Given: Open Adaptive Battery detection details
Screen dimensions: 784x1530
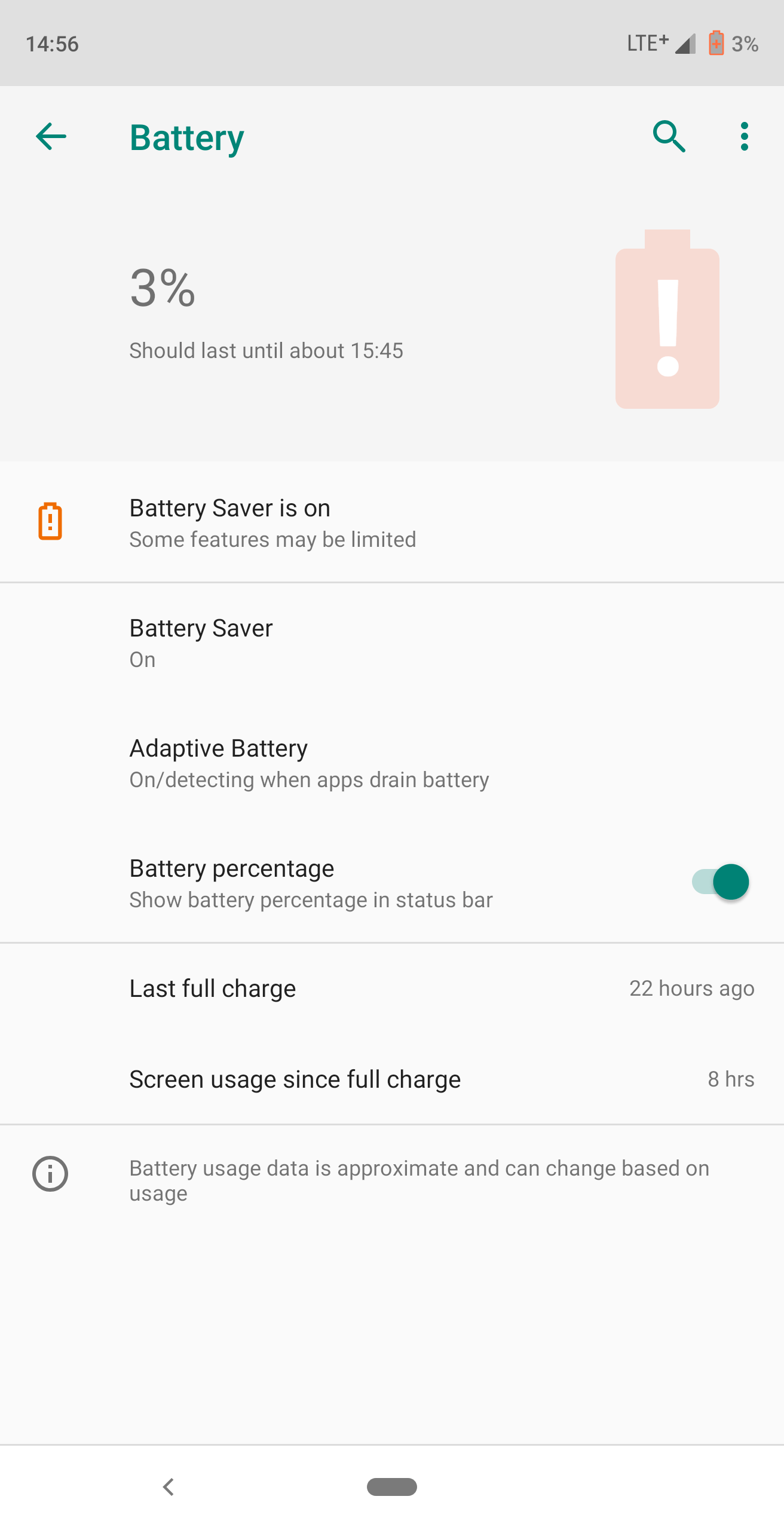Looking at the screenshot, I should click(x=308, y=779).
